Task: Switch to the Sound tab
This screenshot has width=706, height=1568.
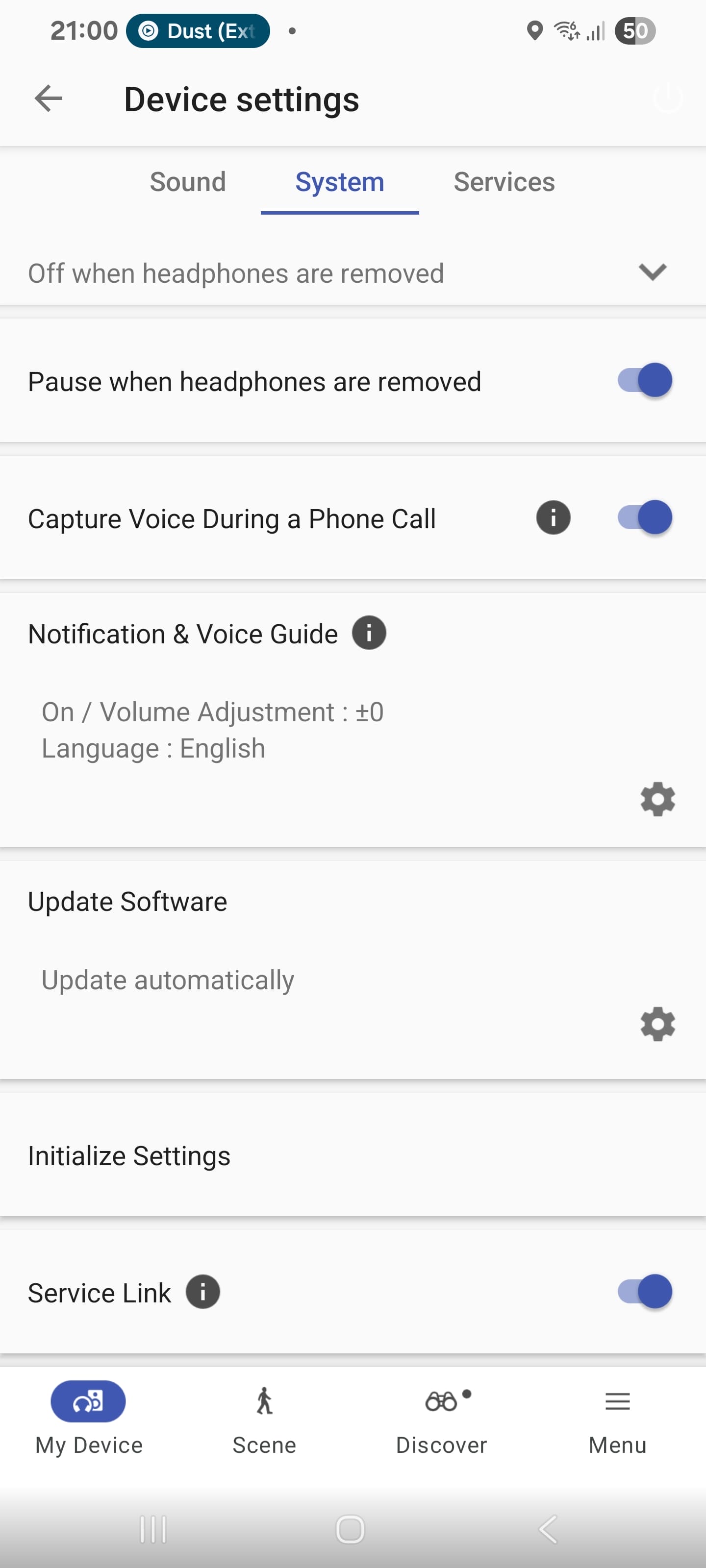Action: pos(188,182)
